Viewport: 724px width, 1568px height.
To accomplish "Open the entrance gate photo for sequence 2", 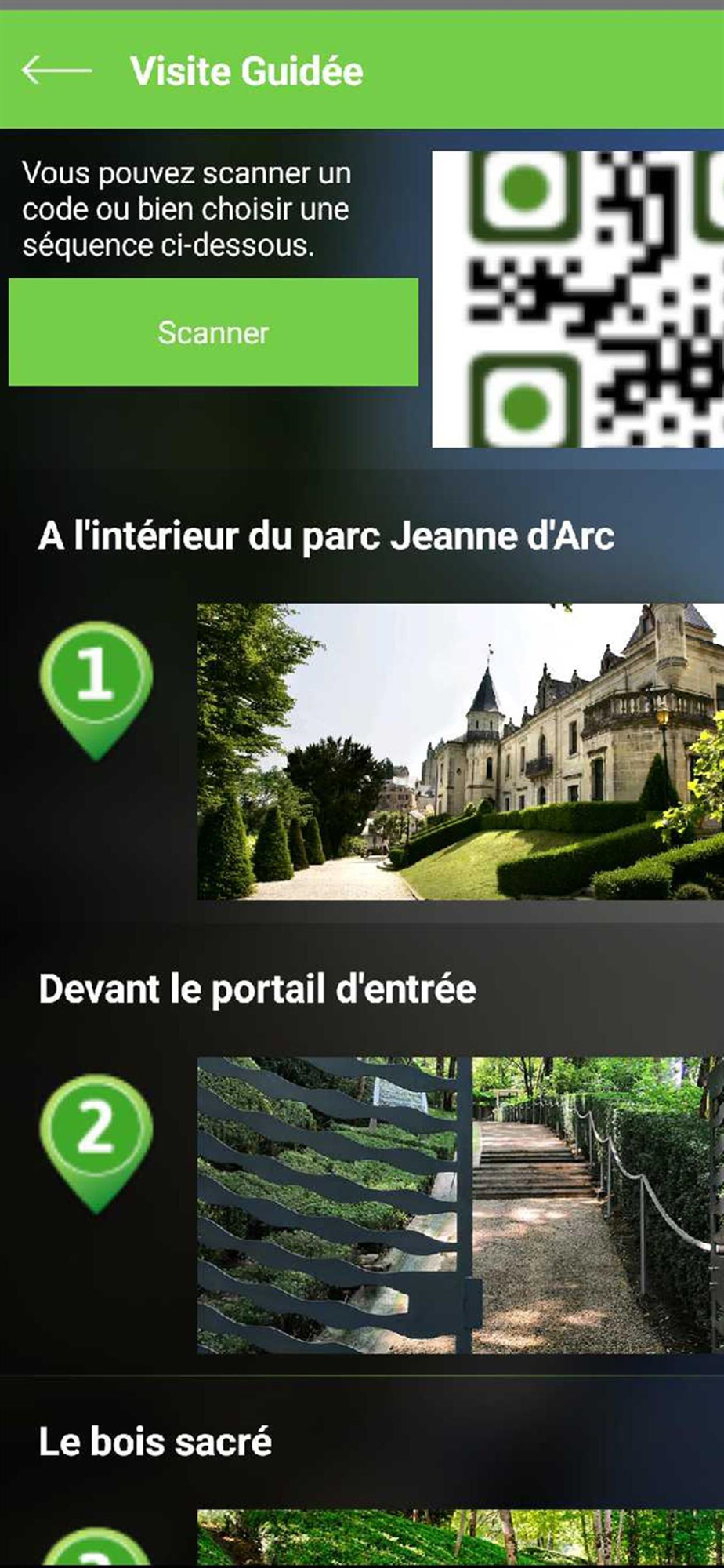I will click(460, 1205).
